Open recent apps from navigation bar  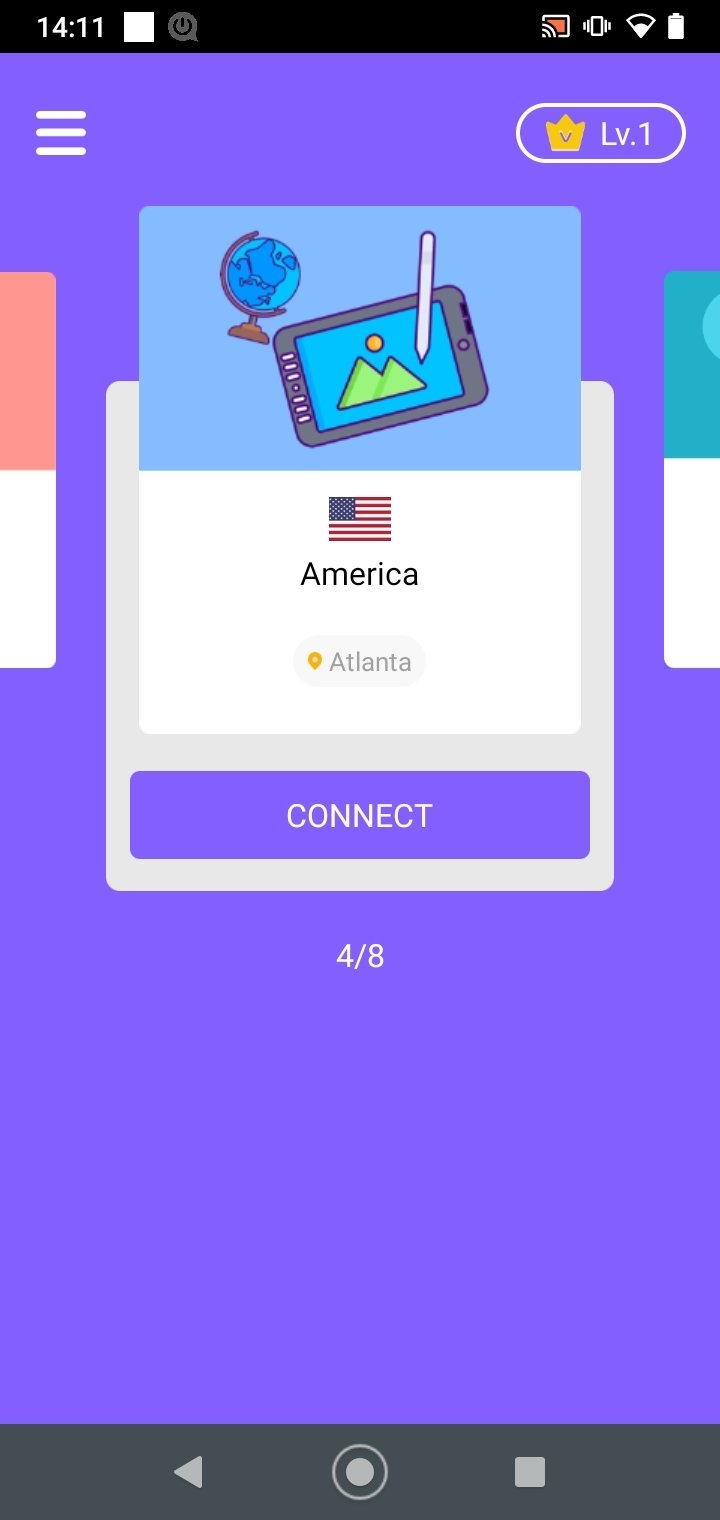[x=530, y=1472]
